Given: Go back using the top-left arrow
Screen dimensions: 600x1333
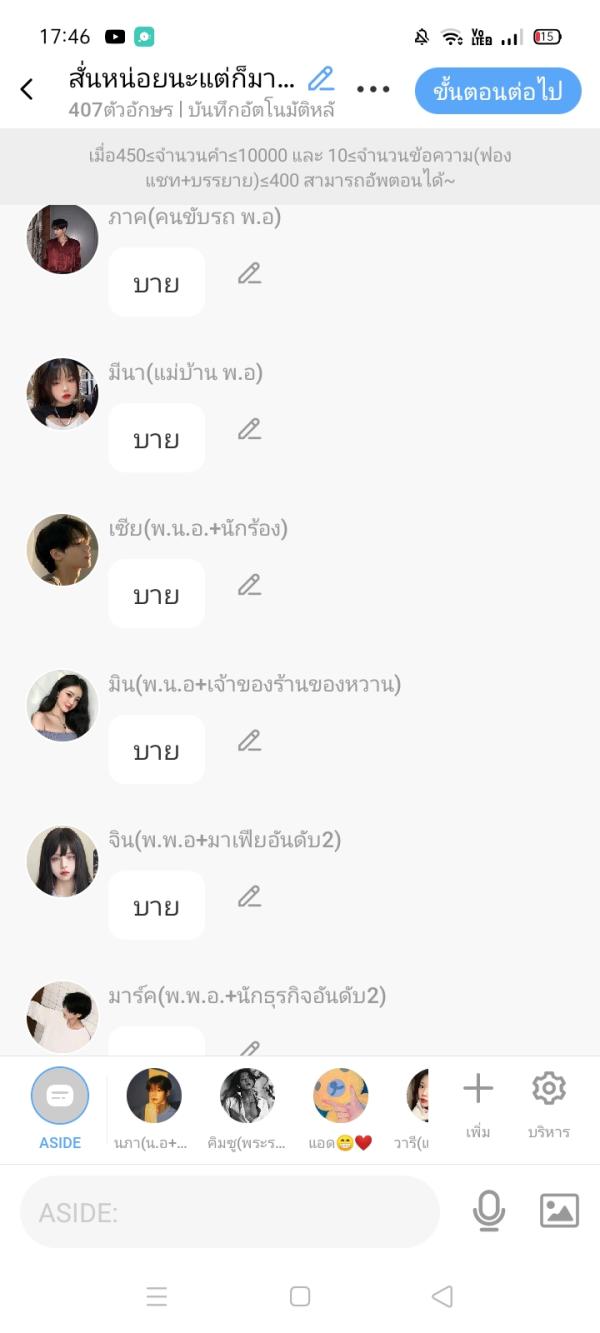Looking at the screenshot, I should pos(27,90).
